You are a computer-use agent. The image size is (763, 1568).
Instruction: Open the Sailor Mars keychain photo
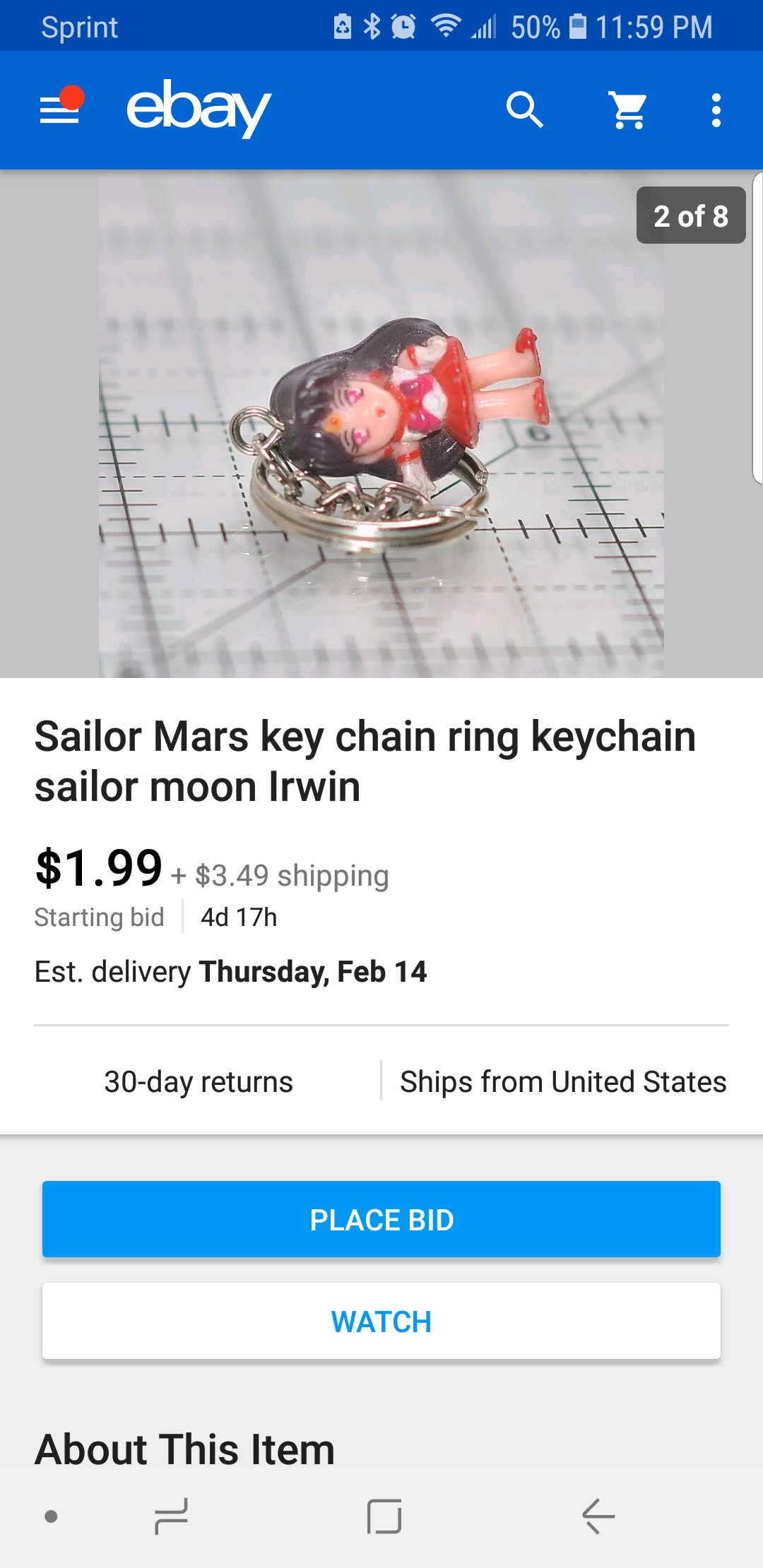[x=381, y=424]
